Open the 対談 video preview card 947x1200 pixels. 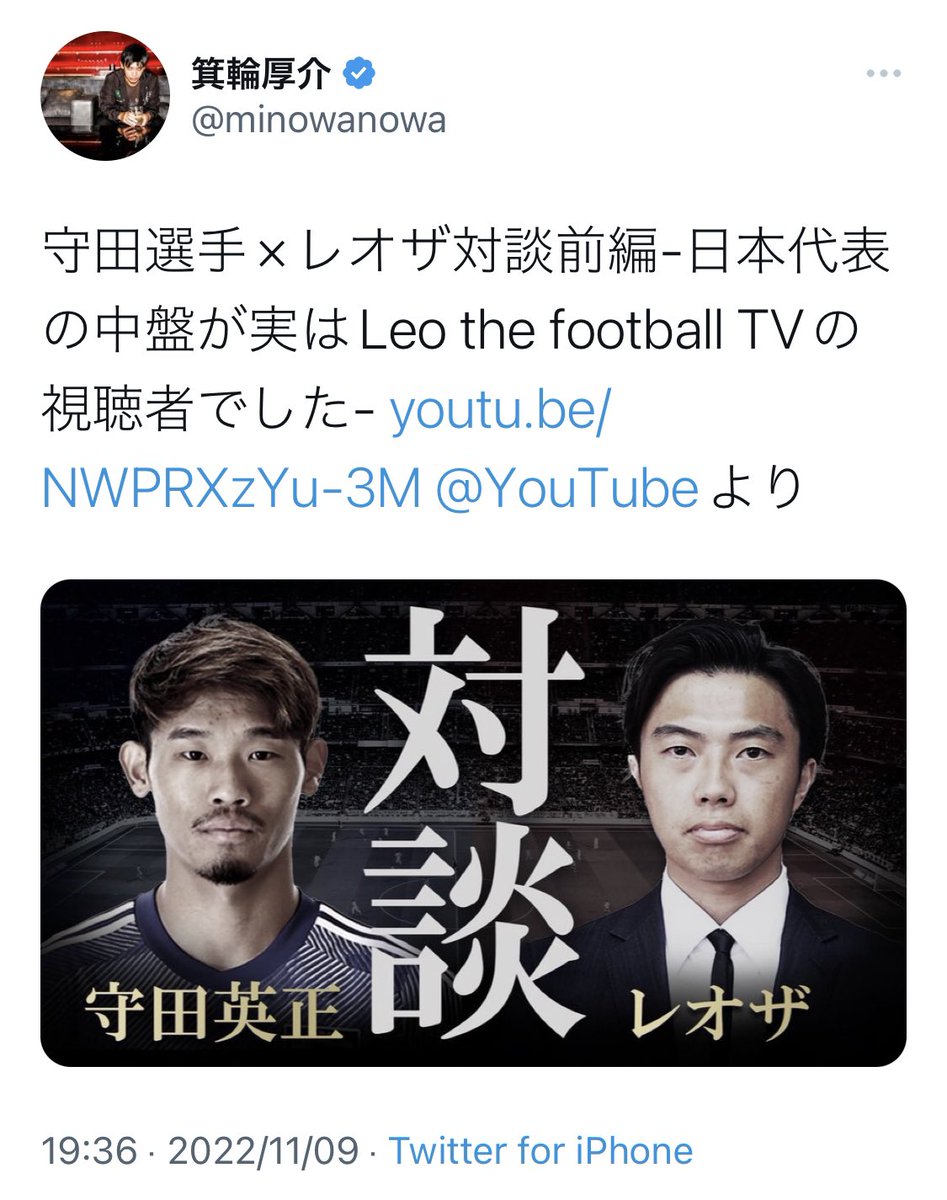coord(473,822)
